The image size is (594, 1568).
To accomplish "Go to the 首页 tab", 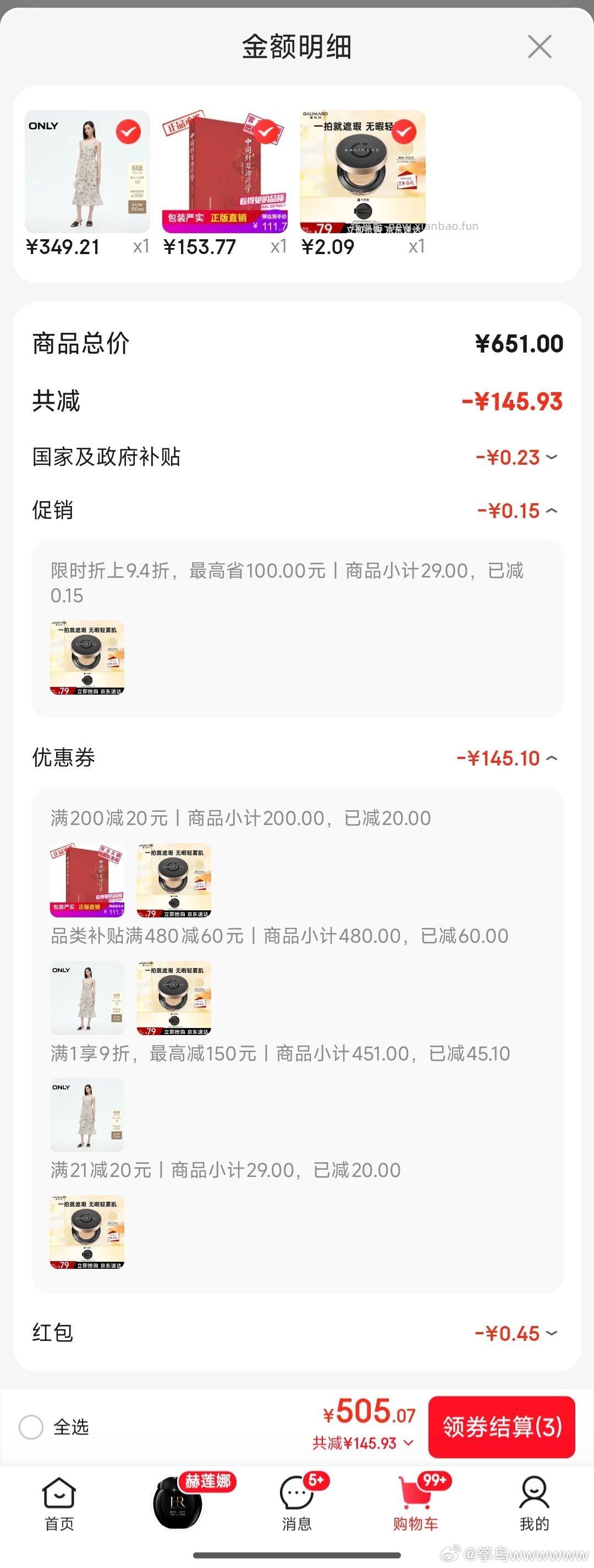I will [x=59, y=1503].
